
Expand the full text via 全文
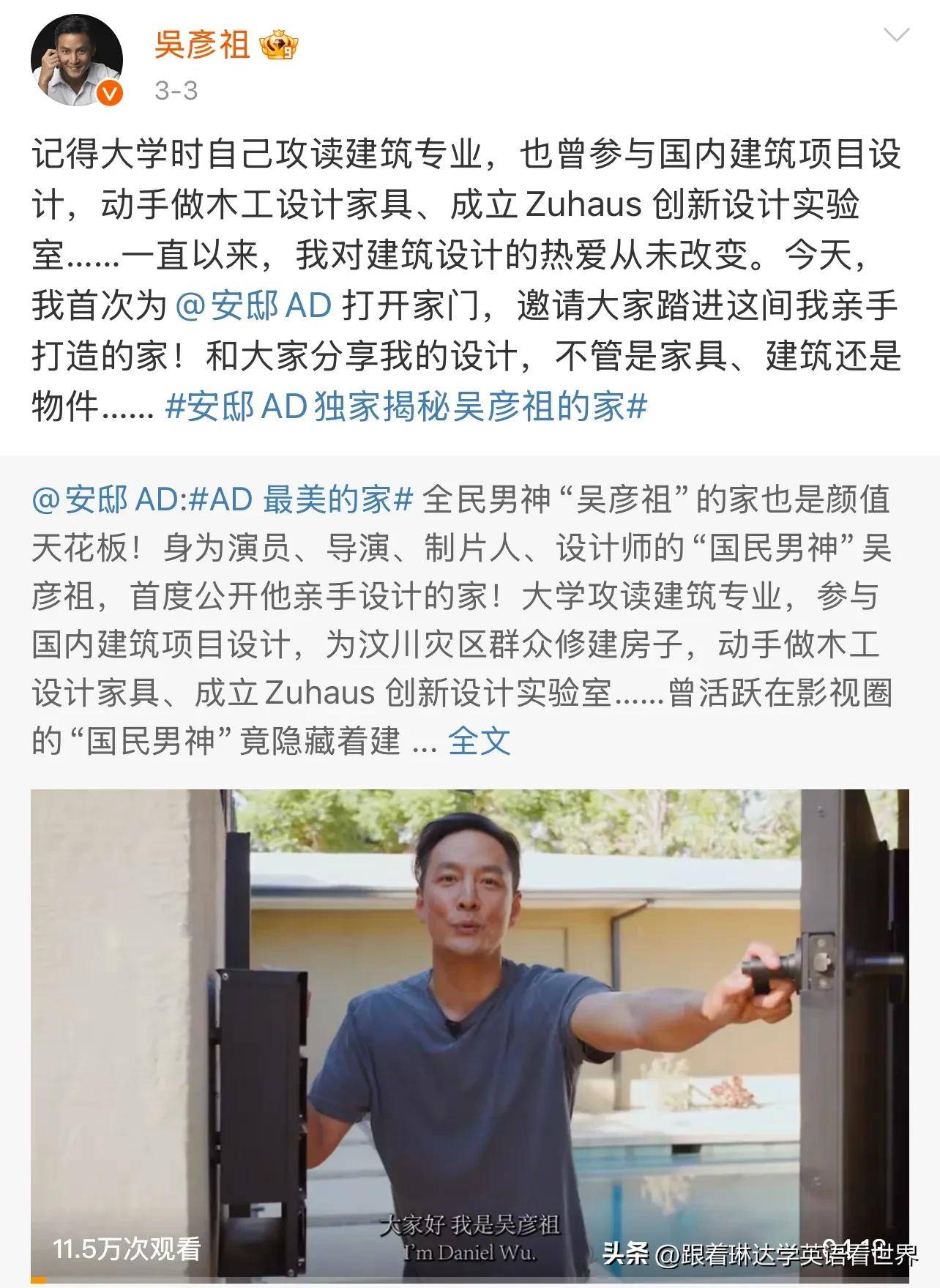pos(479,741)
